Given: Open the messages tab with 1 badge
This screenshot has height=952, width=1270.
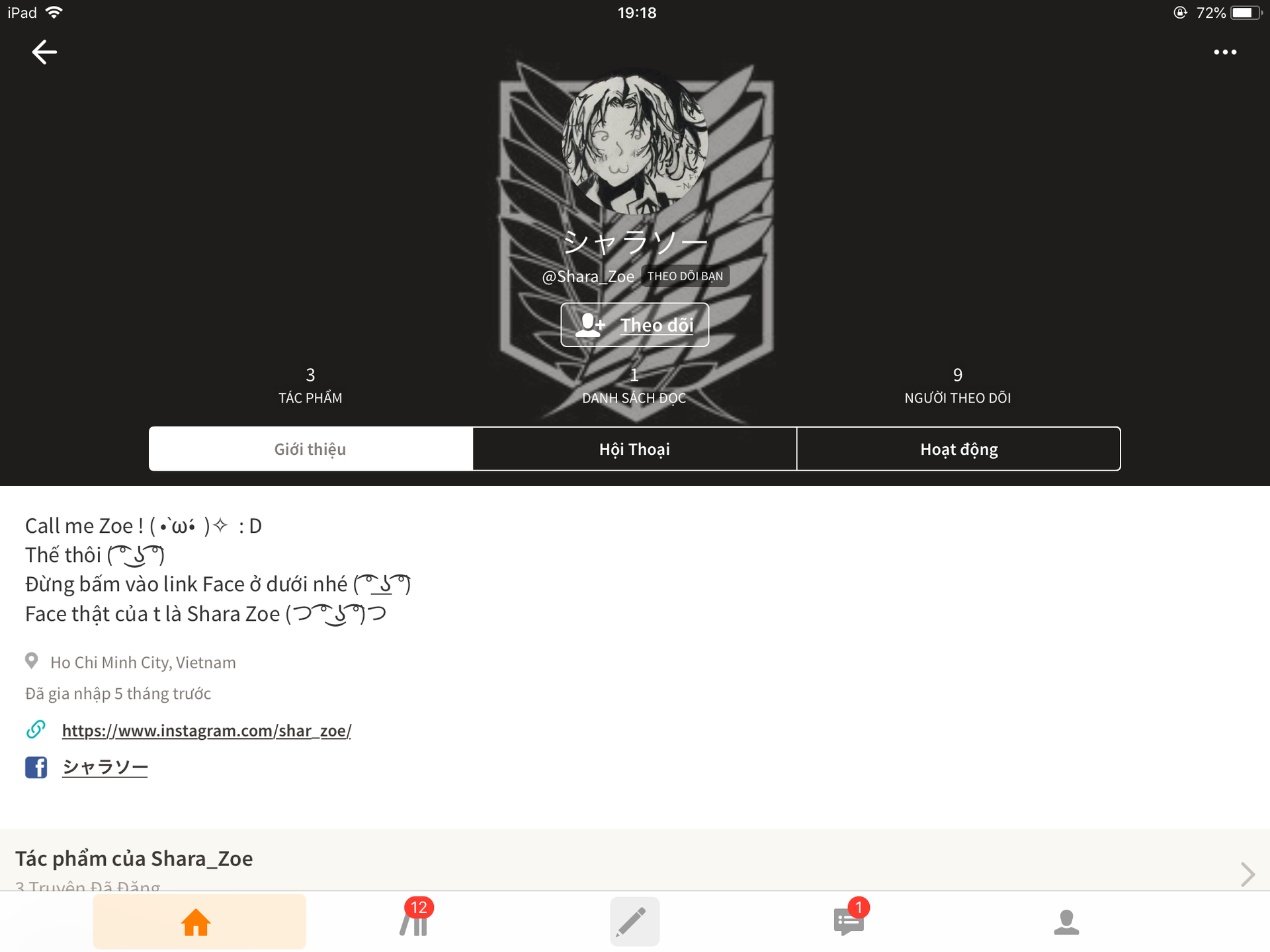Looking at the screenshot, I should [x=849, y=922].
